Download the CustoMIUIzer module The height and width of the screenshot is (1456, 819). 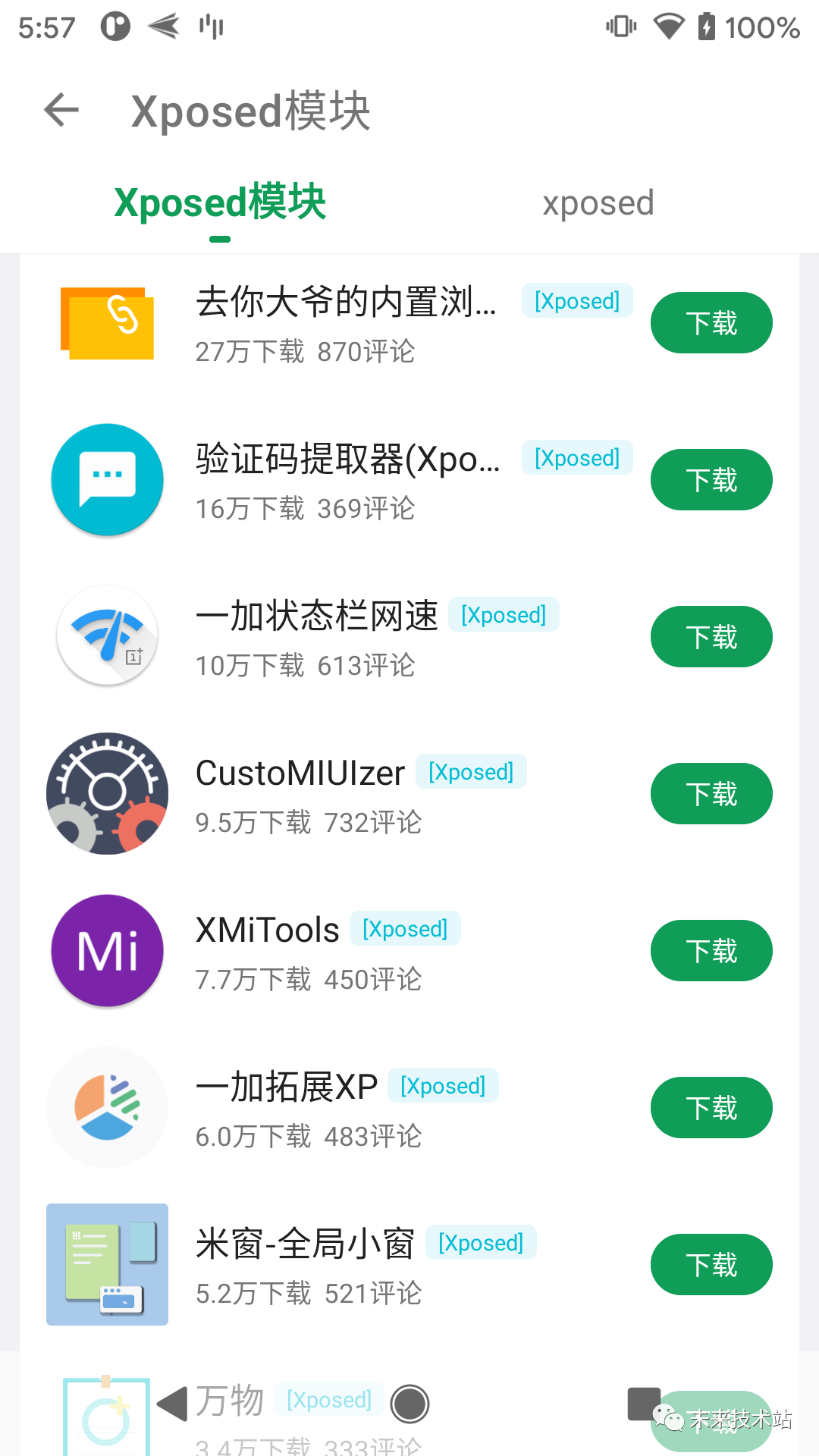pos(711,793)
